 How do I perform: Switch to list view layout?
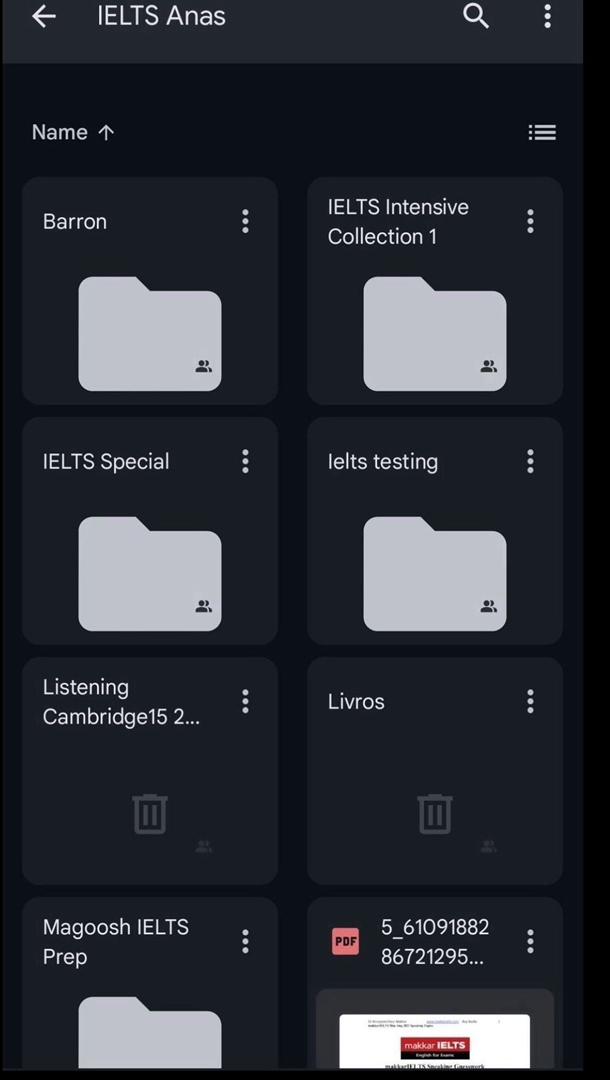542,132
